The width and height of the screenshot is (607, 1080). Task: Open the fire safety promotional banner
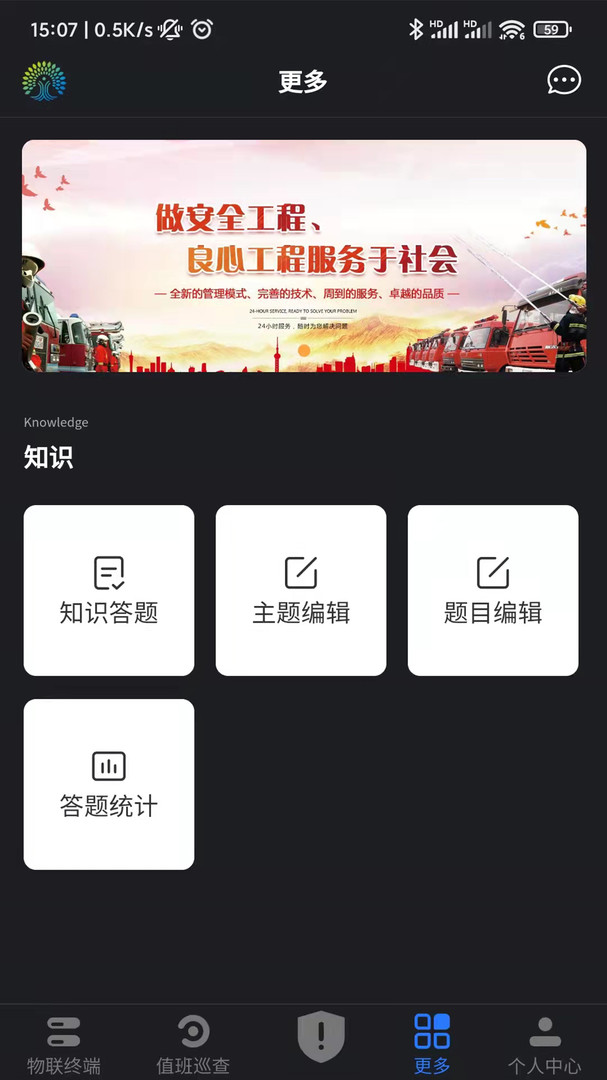[304, 256]
